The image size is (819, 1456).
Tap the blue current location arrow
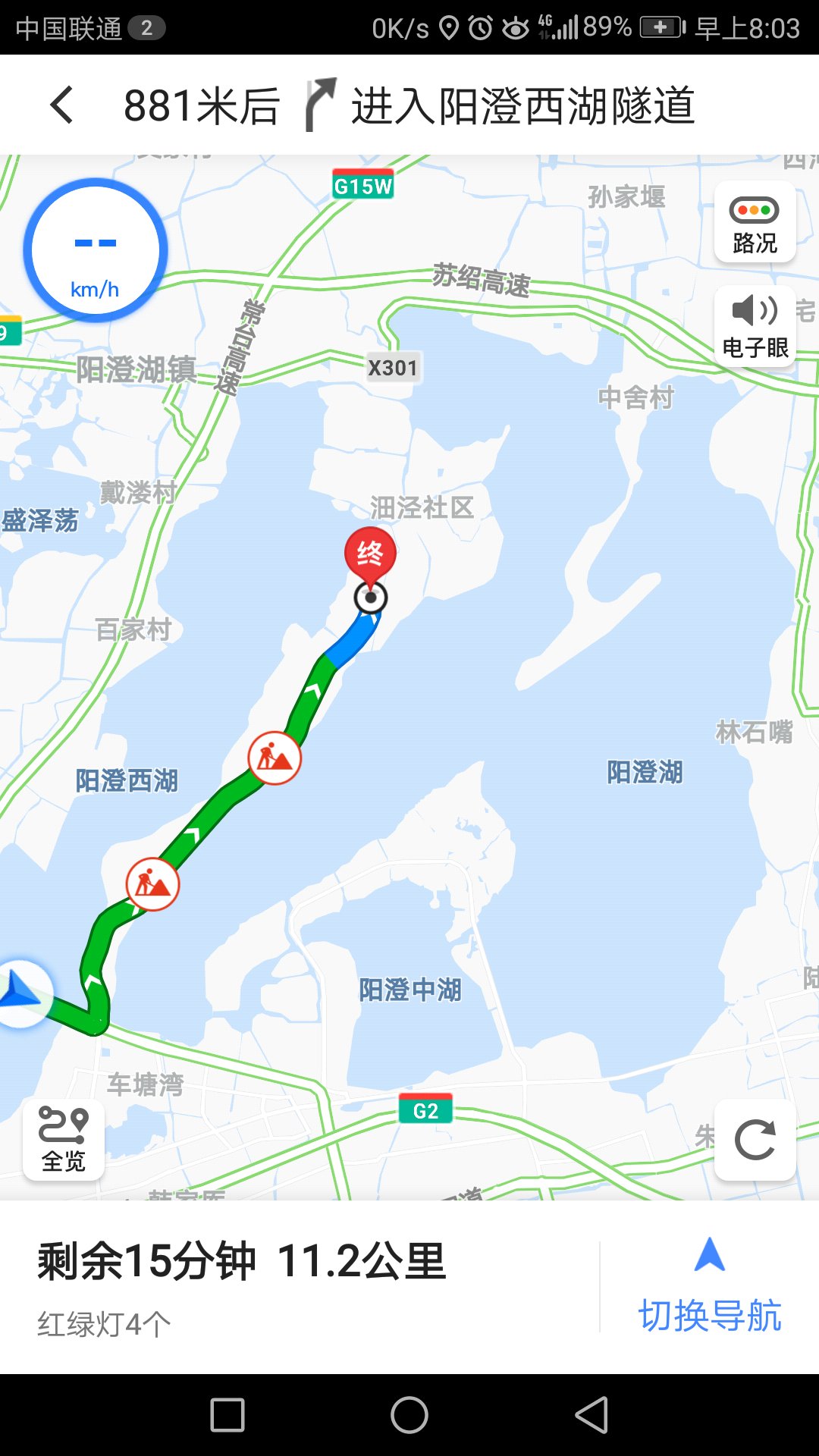(x=21, y=993)
